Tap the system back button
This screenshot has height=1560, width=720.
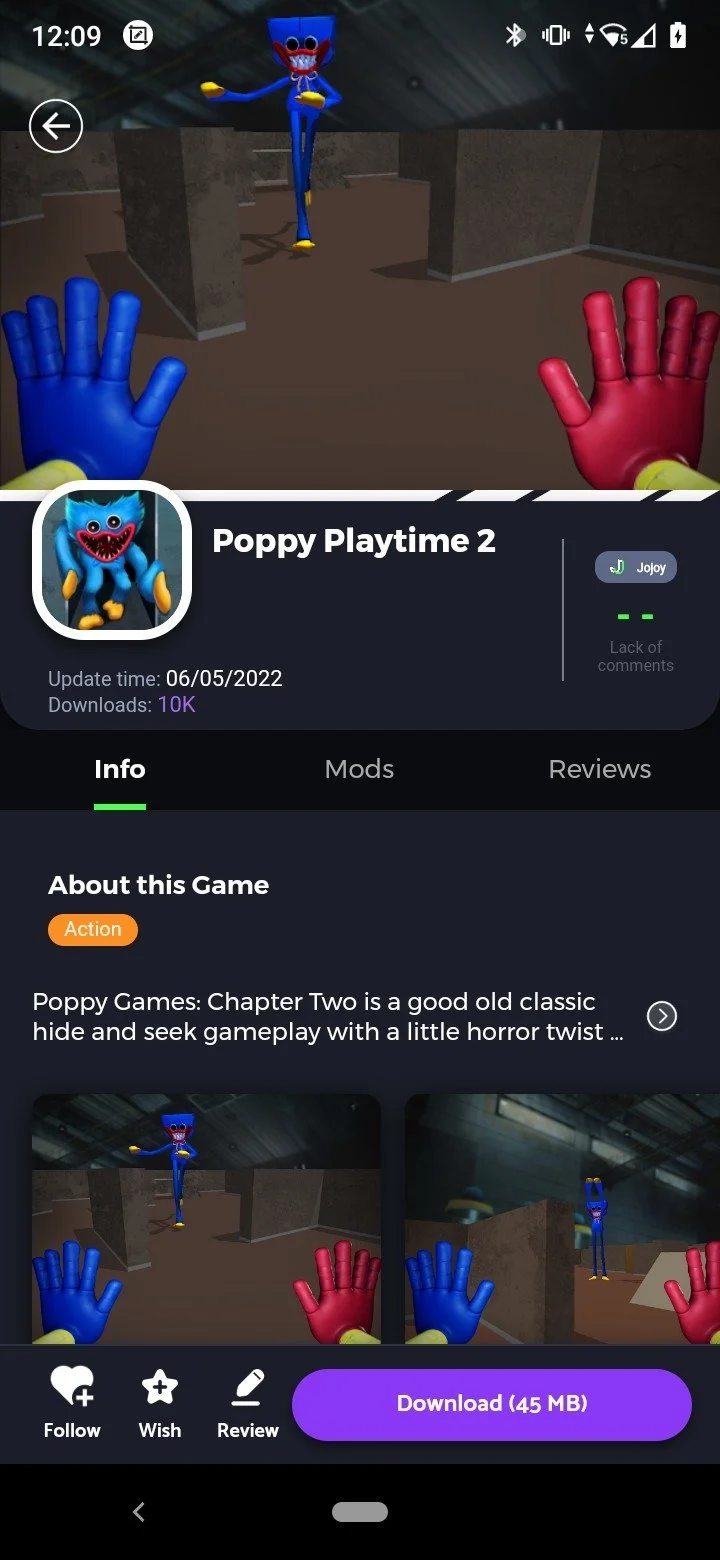coord(139,1512)
